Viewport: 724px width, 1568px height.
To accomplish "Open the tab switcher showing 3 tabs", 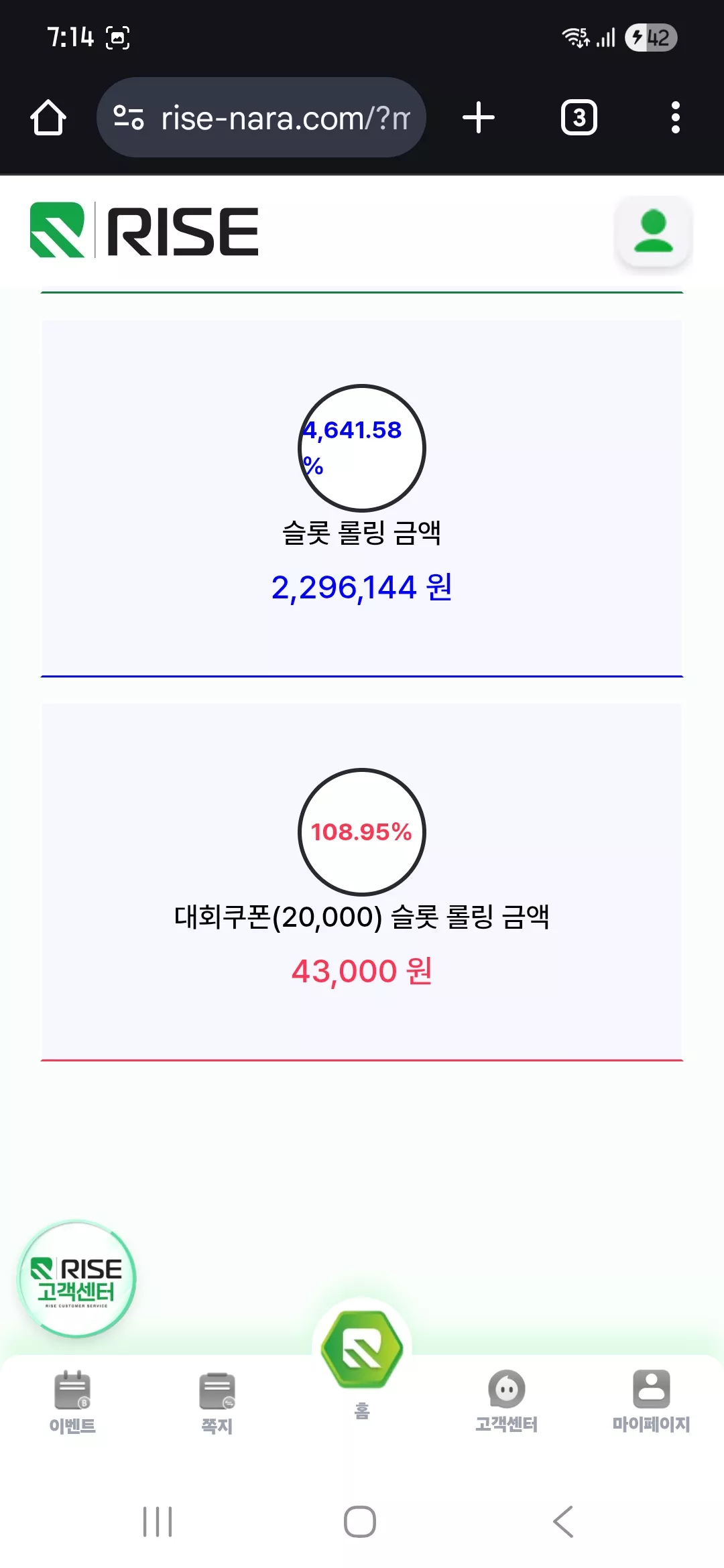I will pos(579,118).
